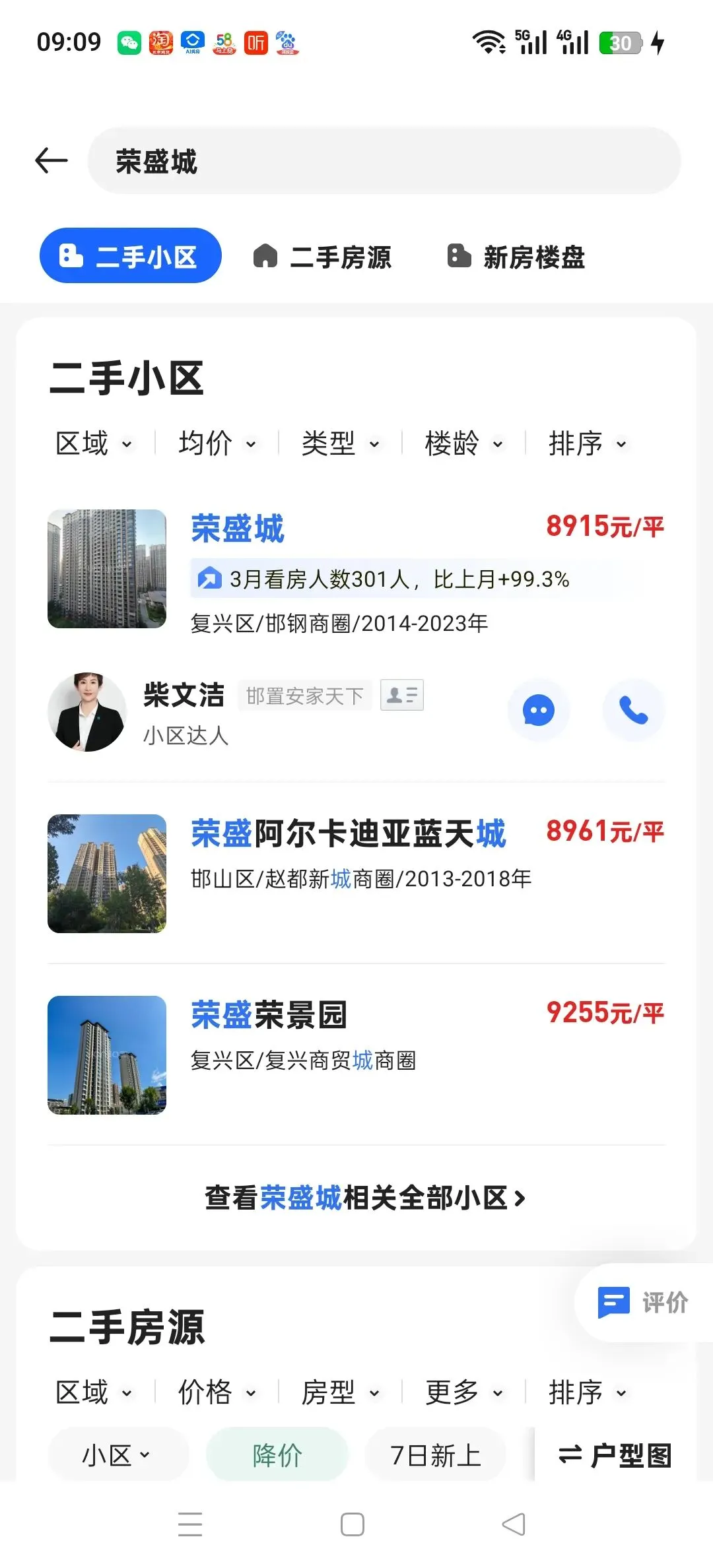Select the 7日新上 filter chip
713x1568 pixels.
click(436, 1455)
